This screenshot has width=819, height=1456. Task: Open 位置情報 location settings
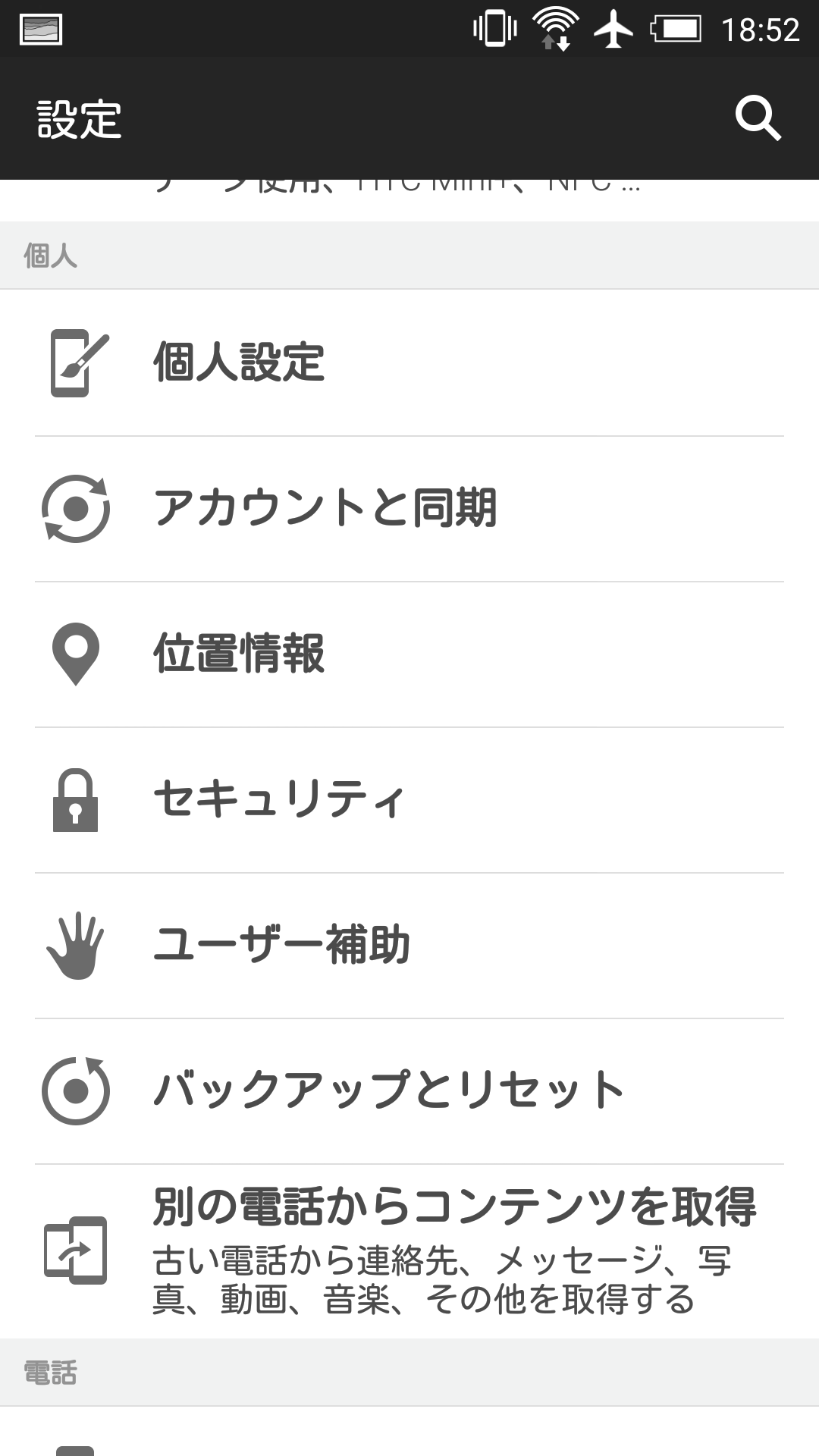coord(409,654)
